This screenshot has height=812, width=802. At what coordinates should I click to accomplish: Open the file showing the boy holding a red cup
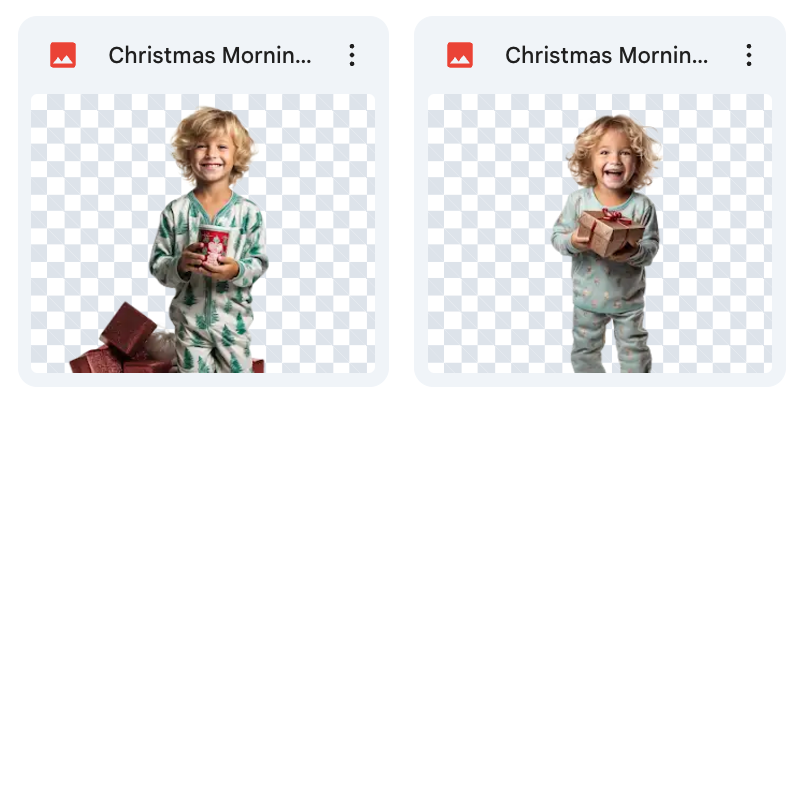[203, 234]
